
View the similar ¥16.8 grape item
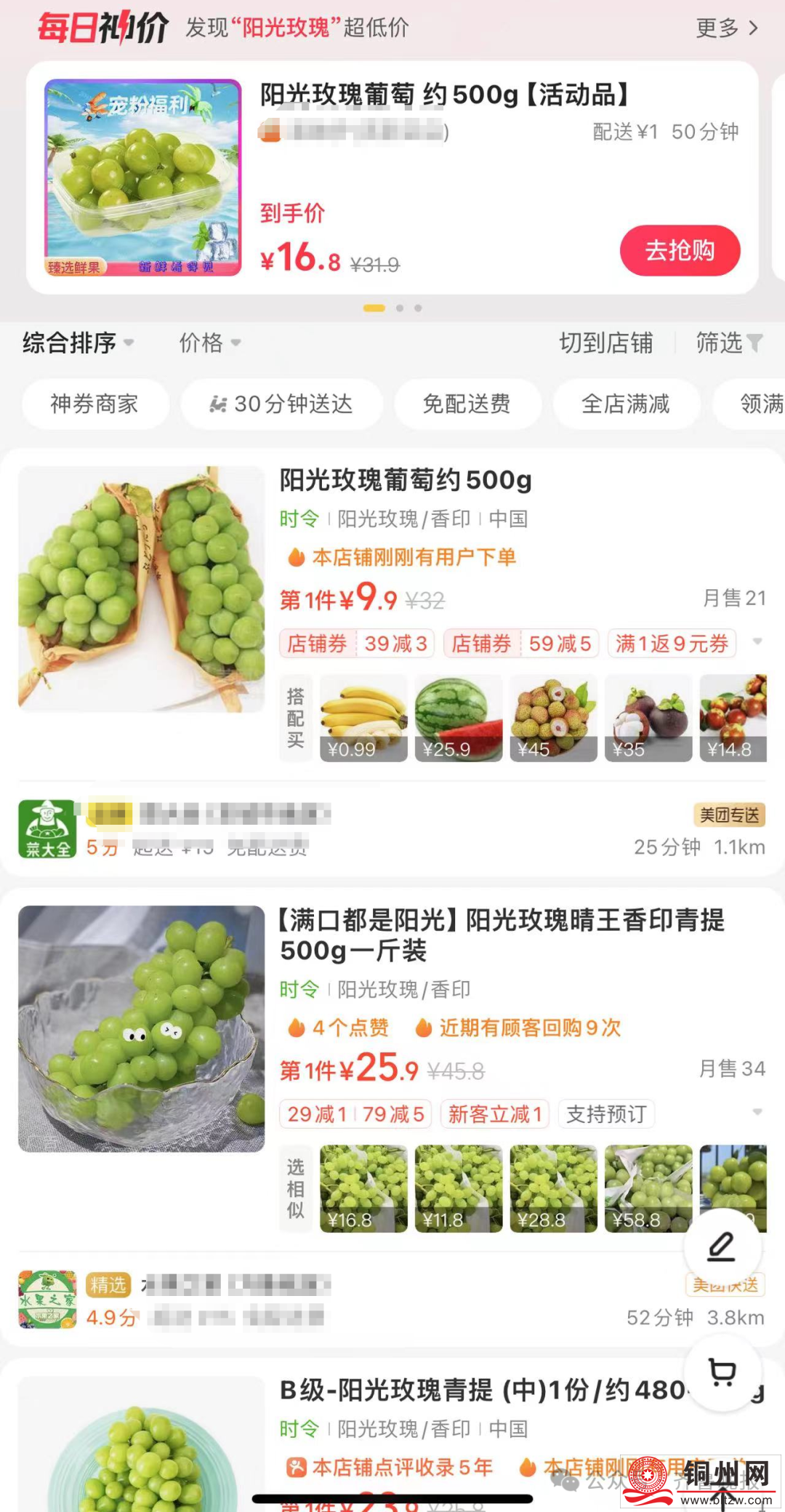[363, 1188]
